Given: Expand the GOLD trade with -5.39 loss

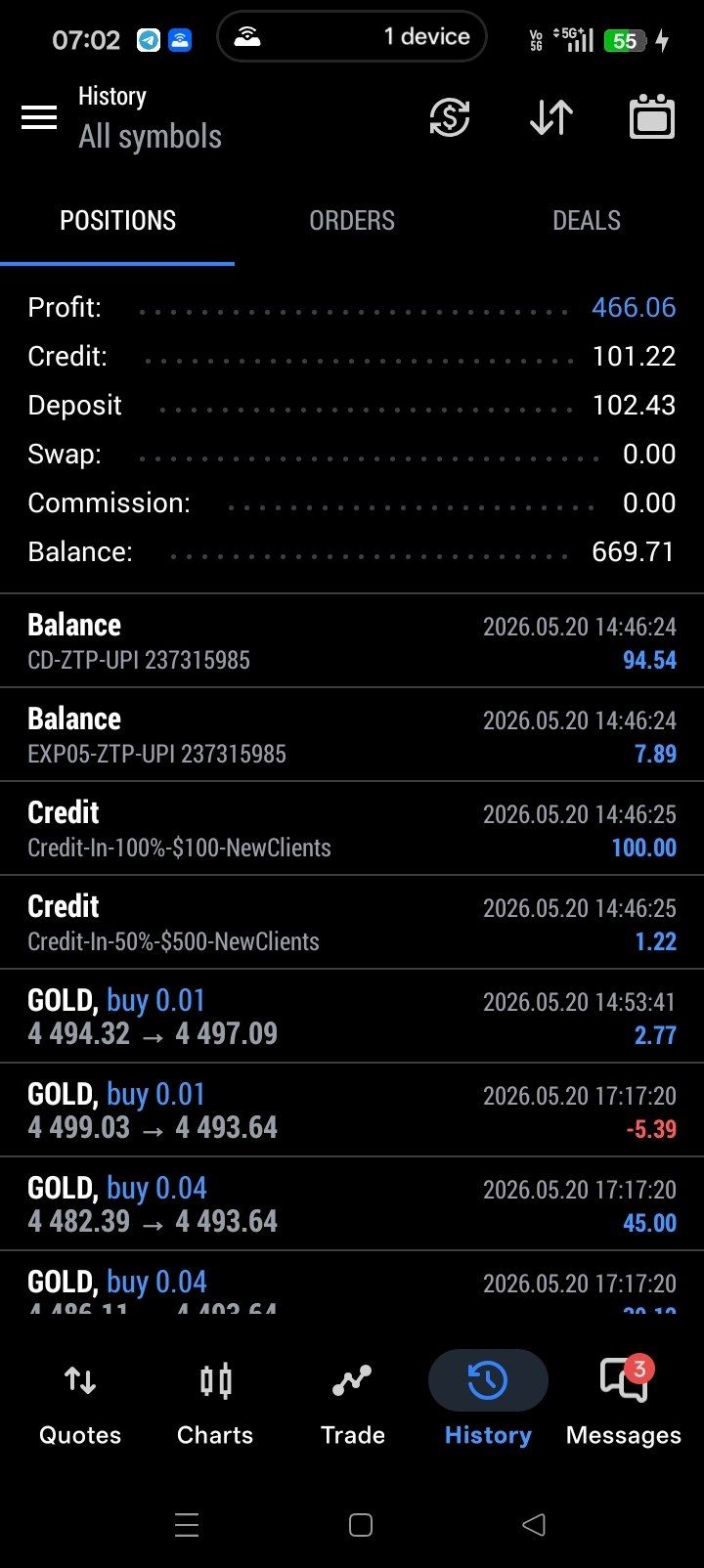Looking at the screenshot, I should coord(352,1111).
